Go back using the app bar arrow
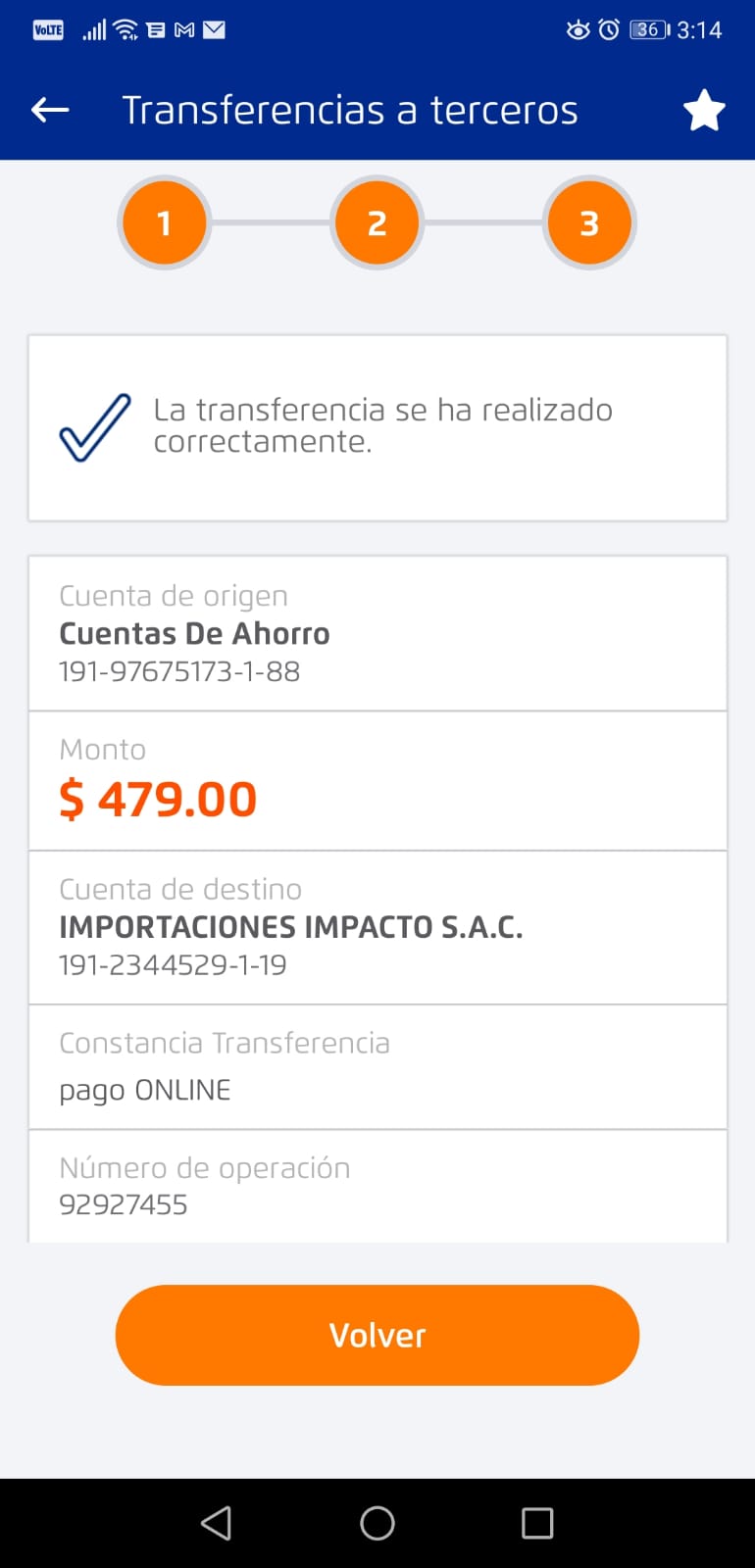 click(x=50, y=110)
